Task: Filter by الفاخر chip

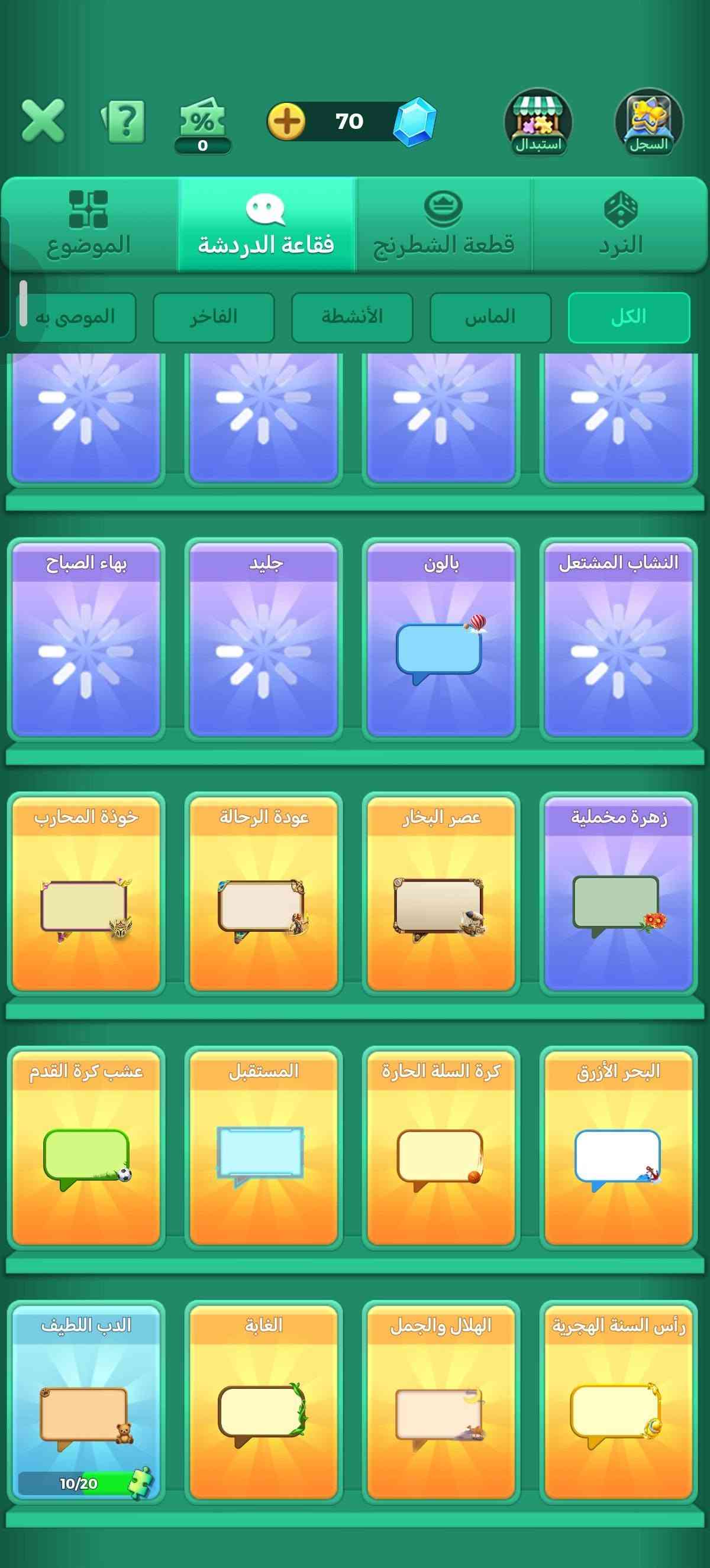Action: point(214,317)
